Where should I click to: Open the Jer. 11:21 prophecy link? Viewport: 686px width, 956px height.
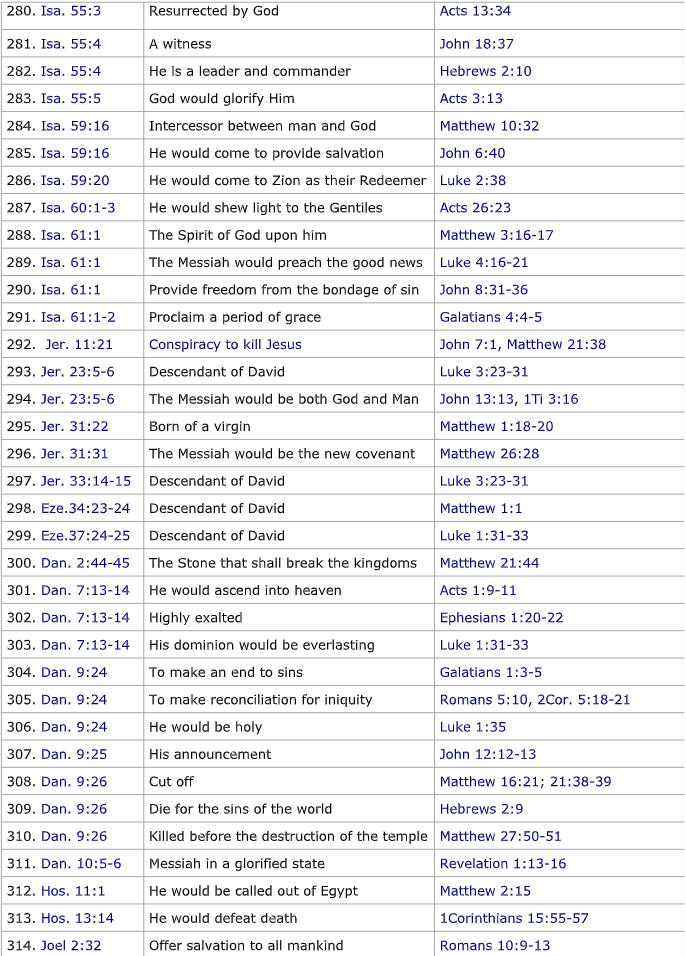79,344
